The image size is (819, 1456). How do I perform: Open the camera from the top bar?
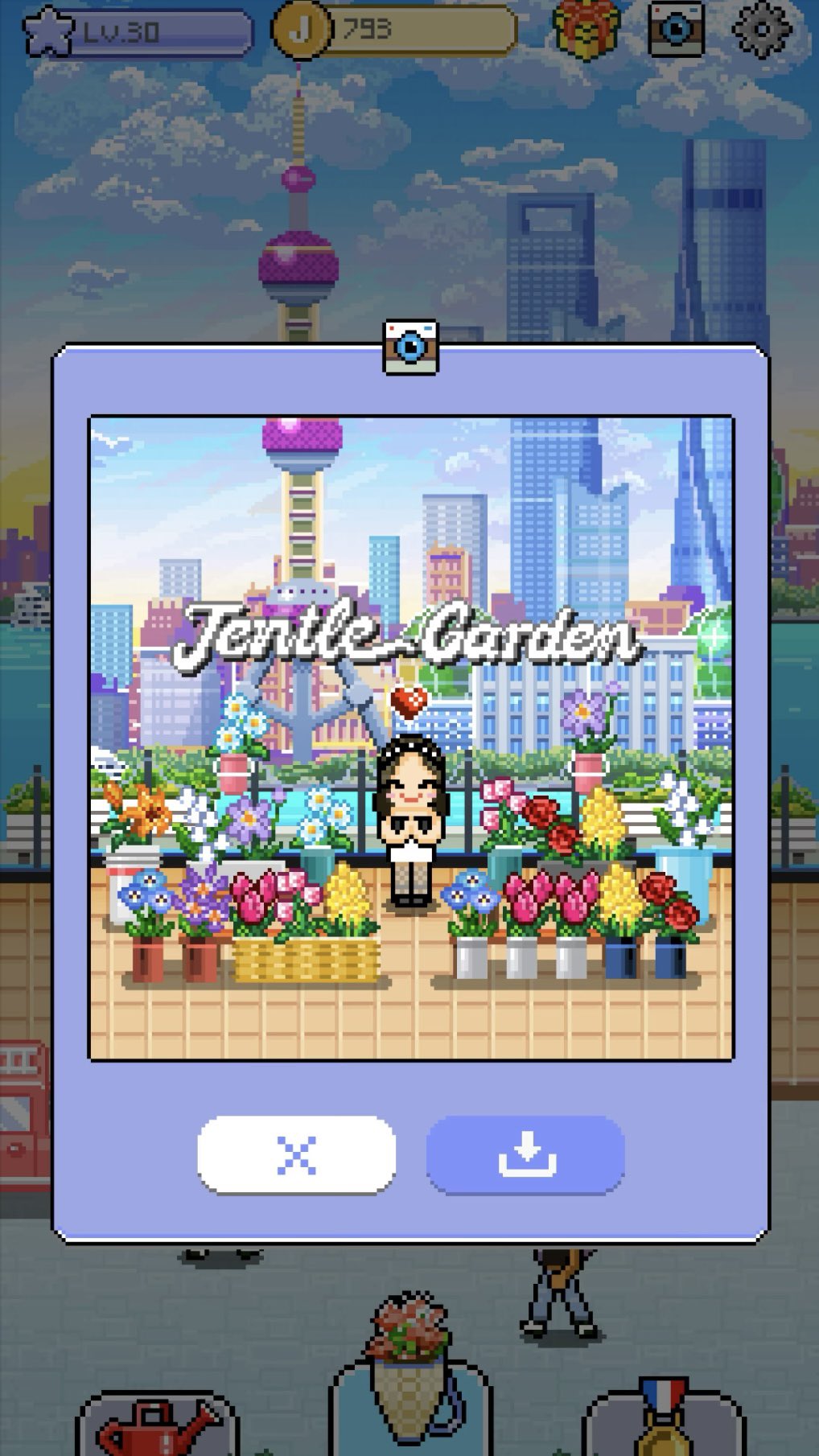pyautogui.click(x=676, y=29)
